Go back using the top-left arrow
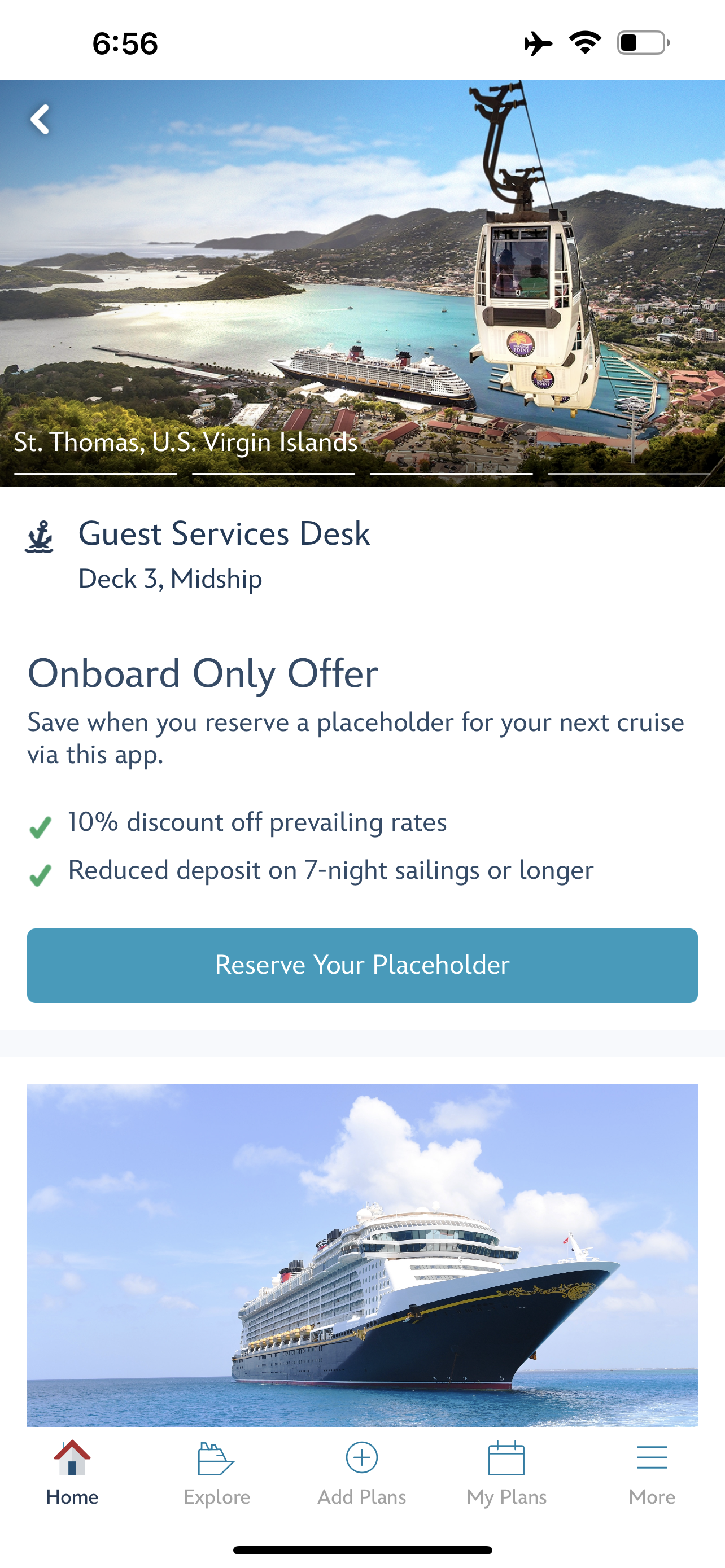Screen dimensions: 725x1568 40,119
